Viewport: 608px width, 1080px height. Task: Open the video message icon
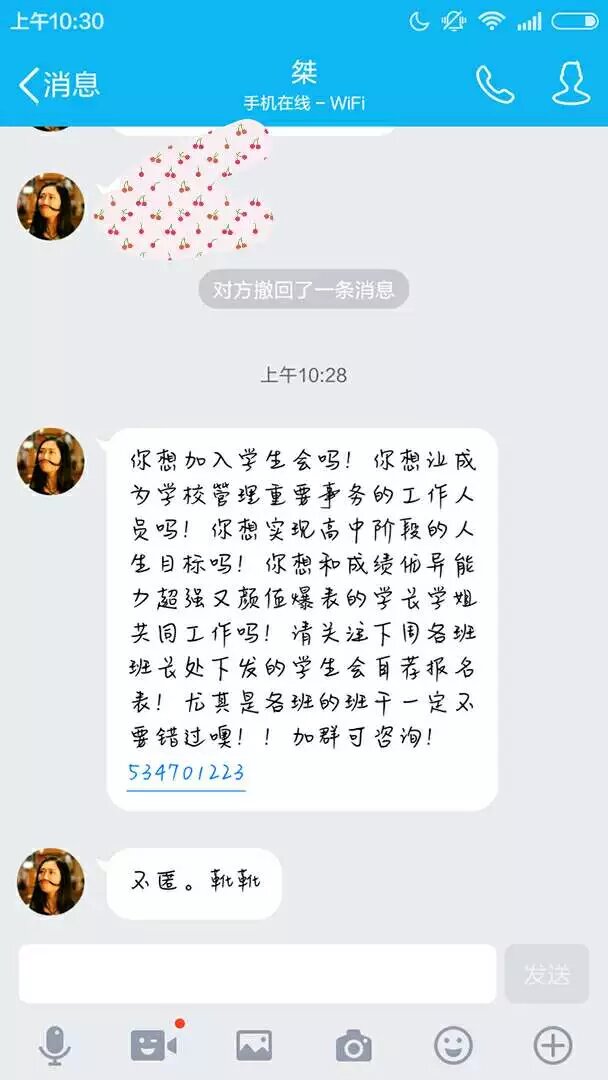point(154,1046)
